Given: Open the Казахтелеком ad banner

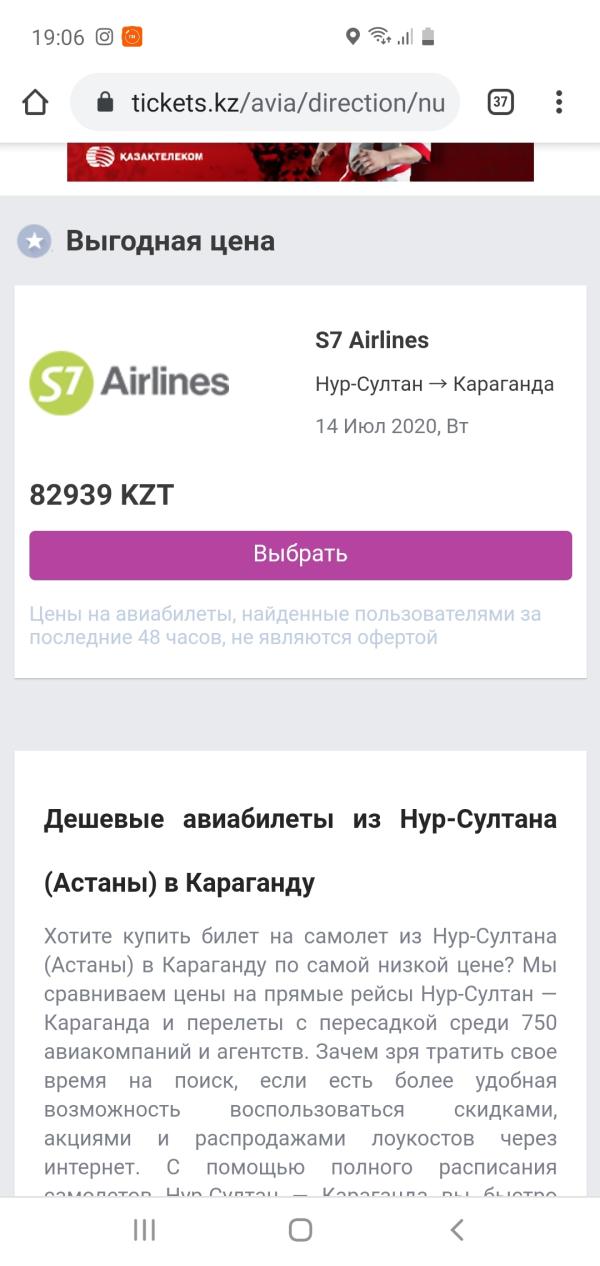Looking at the screenshot, I should click(300, 162).
